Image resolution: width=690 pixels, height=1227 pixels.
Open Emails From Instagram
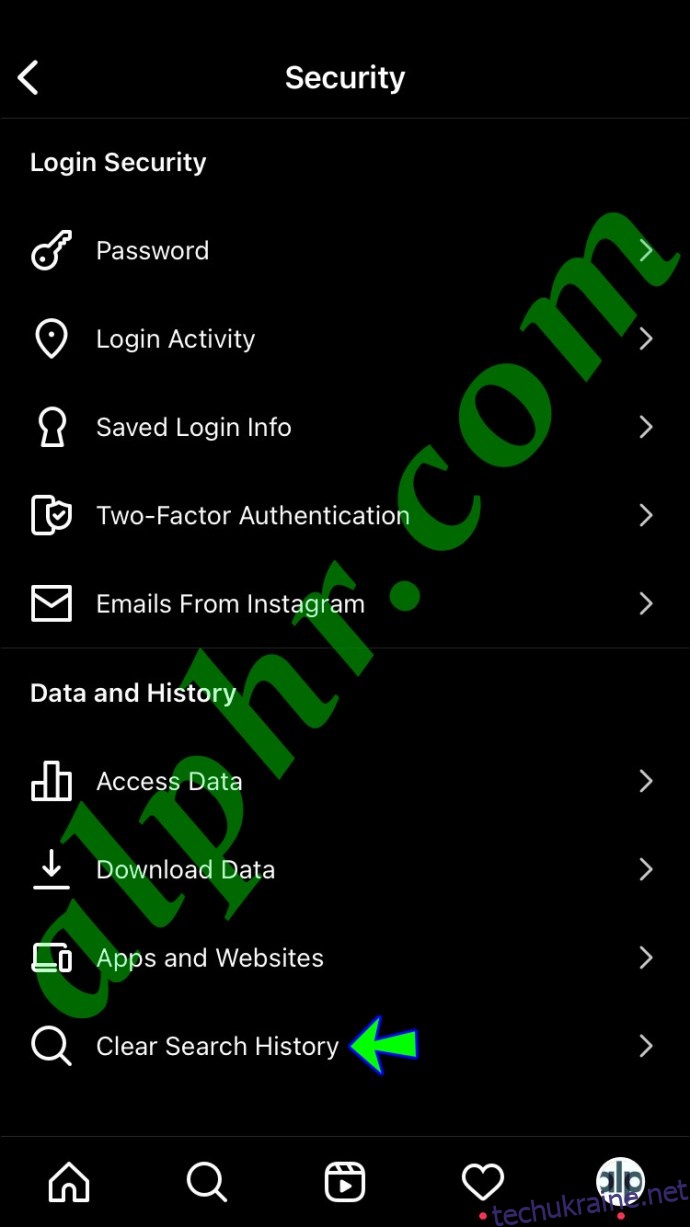[345, 604]
